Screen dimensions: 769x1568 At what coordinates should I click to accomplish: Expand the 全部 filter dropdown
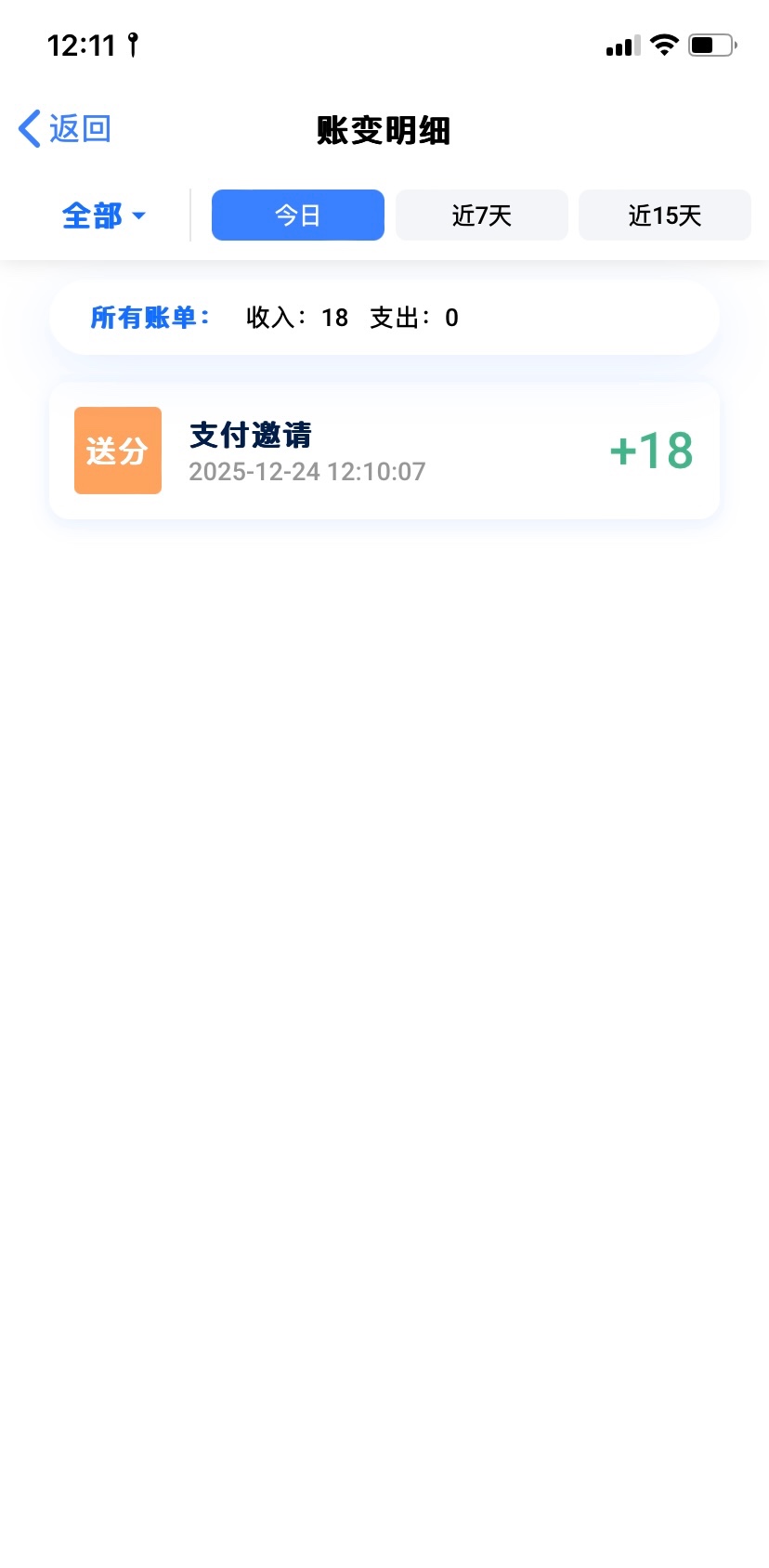(103, 216)
